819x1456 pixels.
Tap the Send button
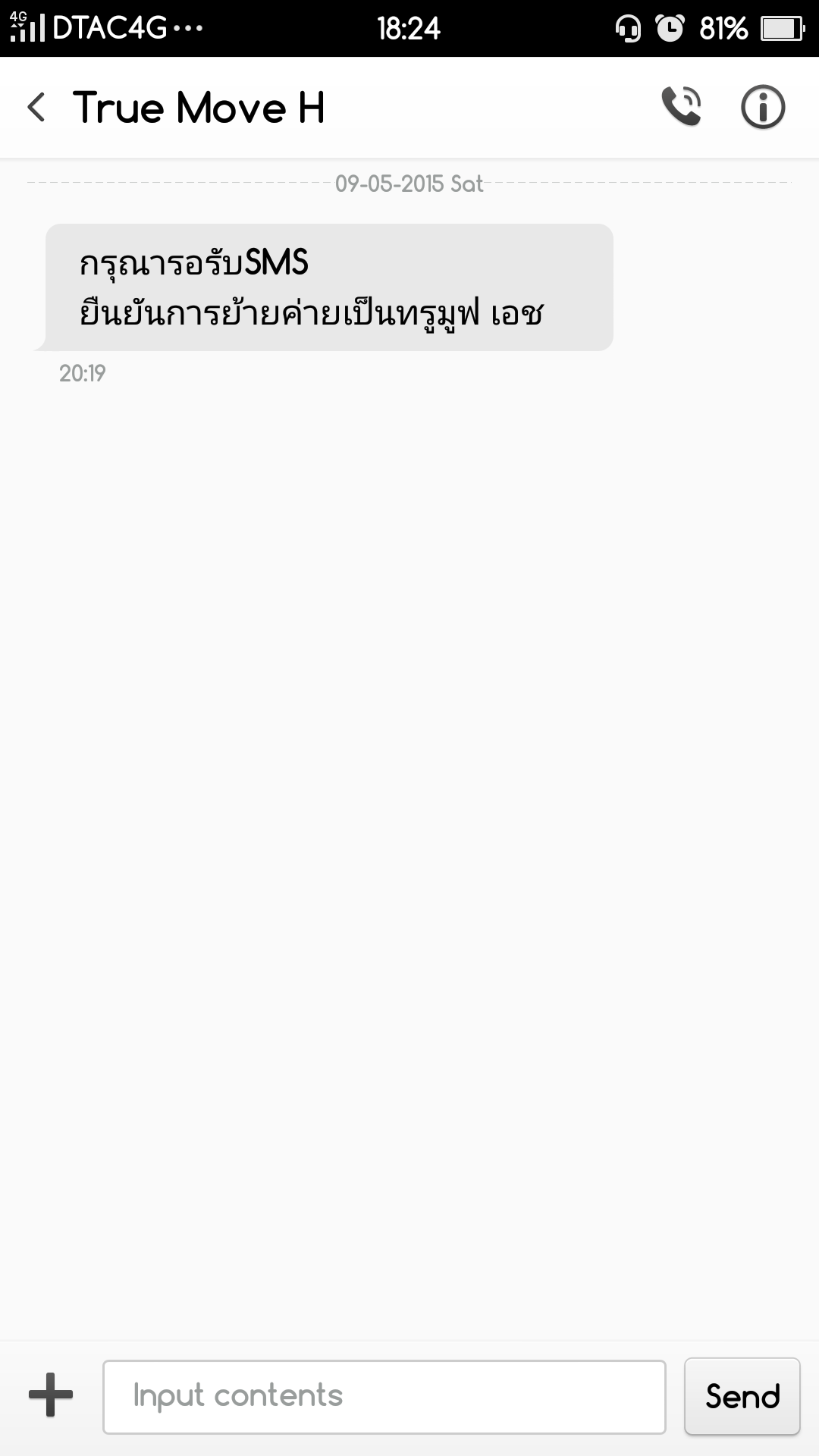[x=742, y=1397]
